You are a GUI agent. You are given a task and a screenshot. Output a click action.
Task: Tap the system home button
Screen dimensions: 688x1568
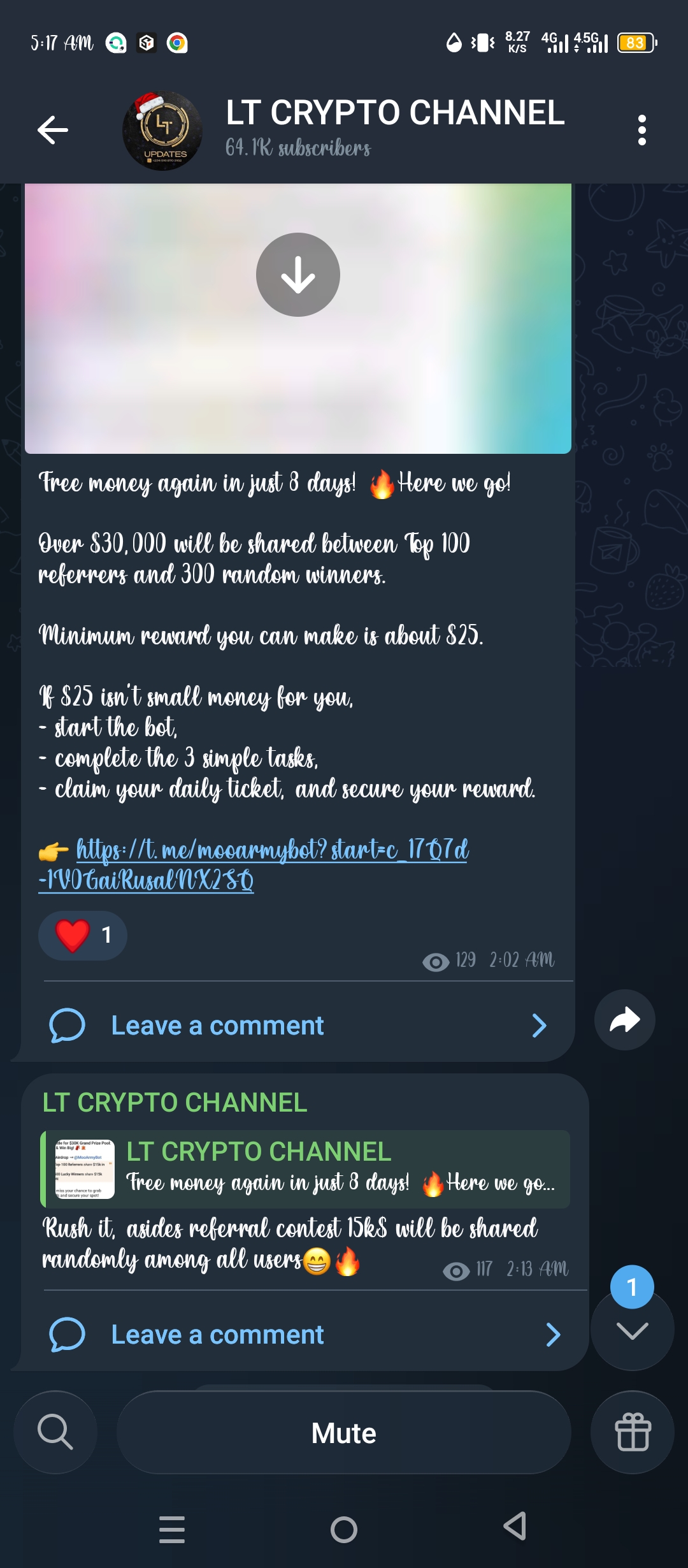tap(344, 1529)
